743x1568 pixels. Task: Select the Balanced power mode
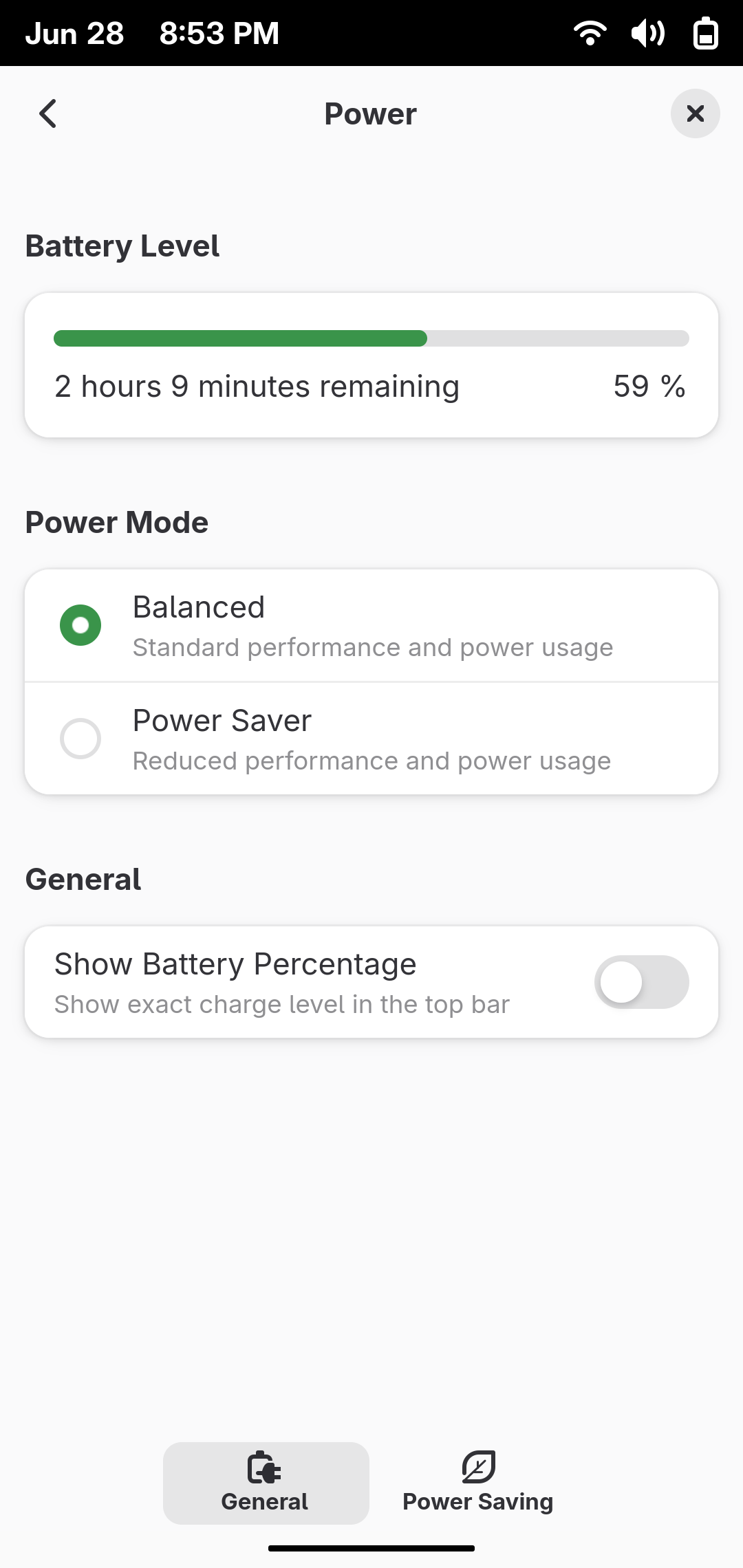371,626
